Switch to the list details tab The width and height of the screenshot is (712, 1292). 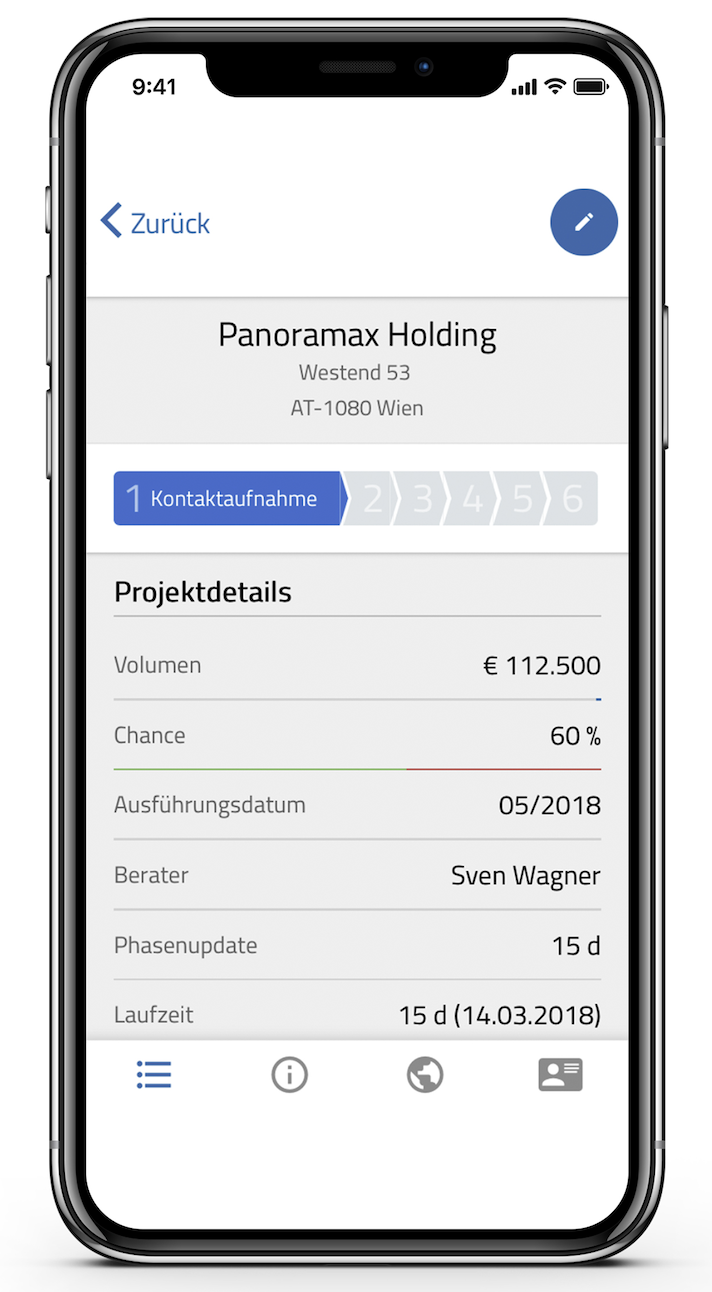click(154, 1075)
